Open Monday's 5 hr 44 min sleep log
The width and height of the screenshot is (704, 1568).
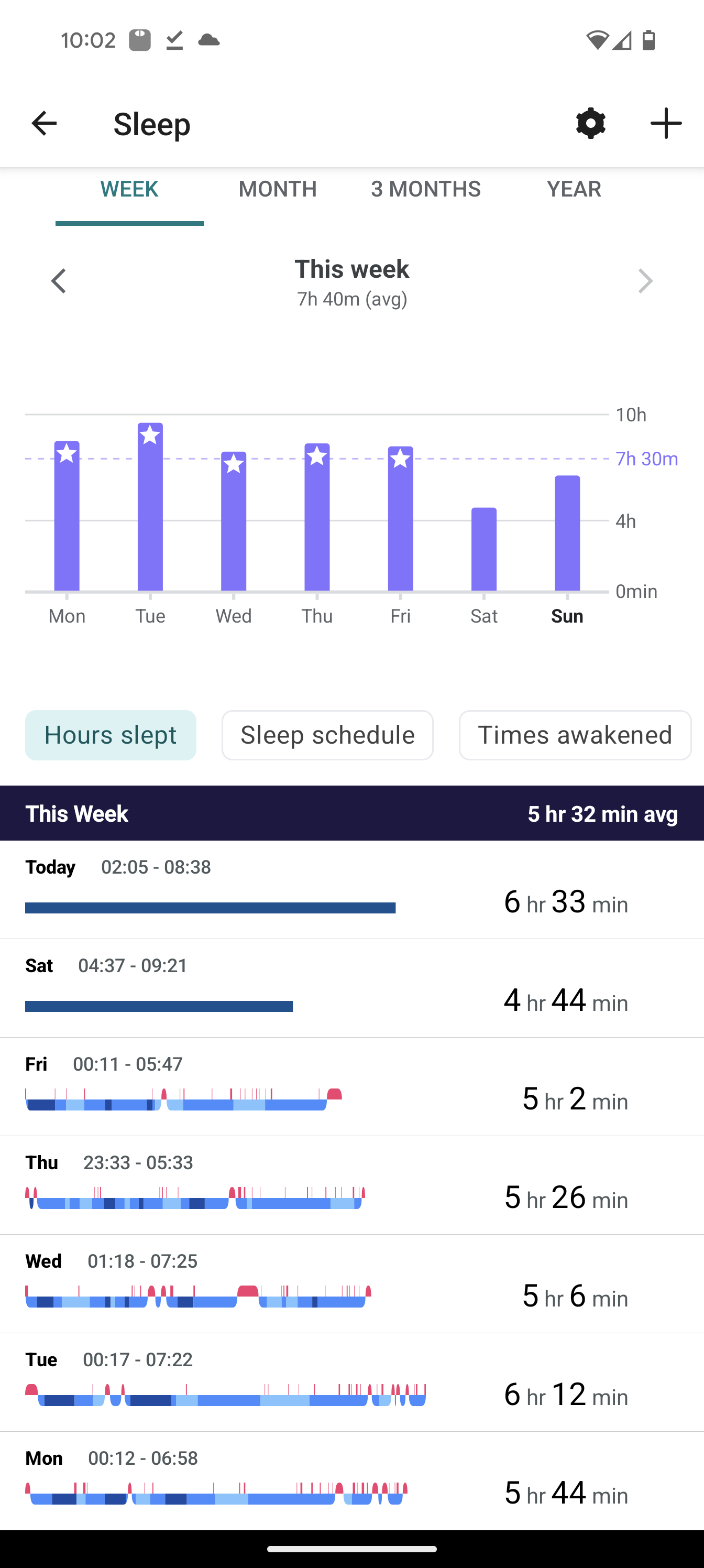351,1481
